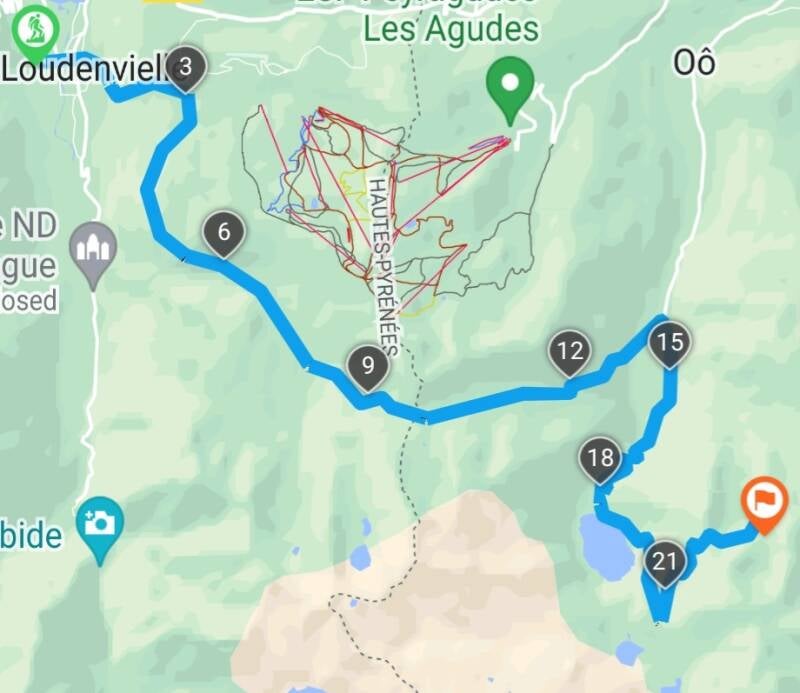Select the kilometre 21 route marker

pos(665,561)
